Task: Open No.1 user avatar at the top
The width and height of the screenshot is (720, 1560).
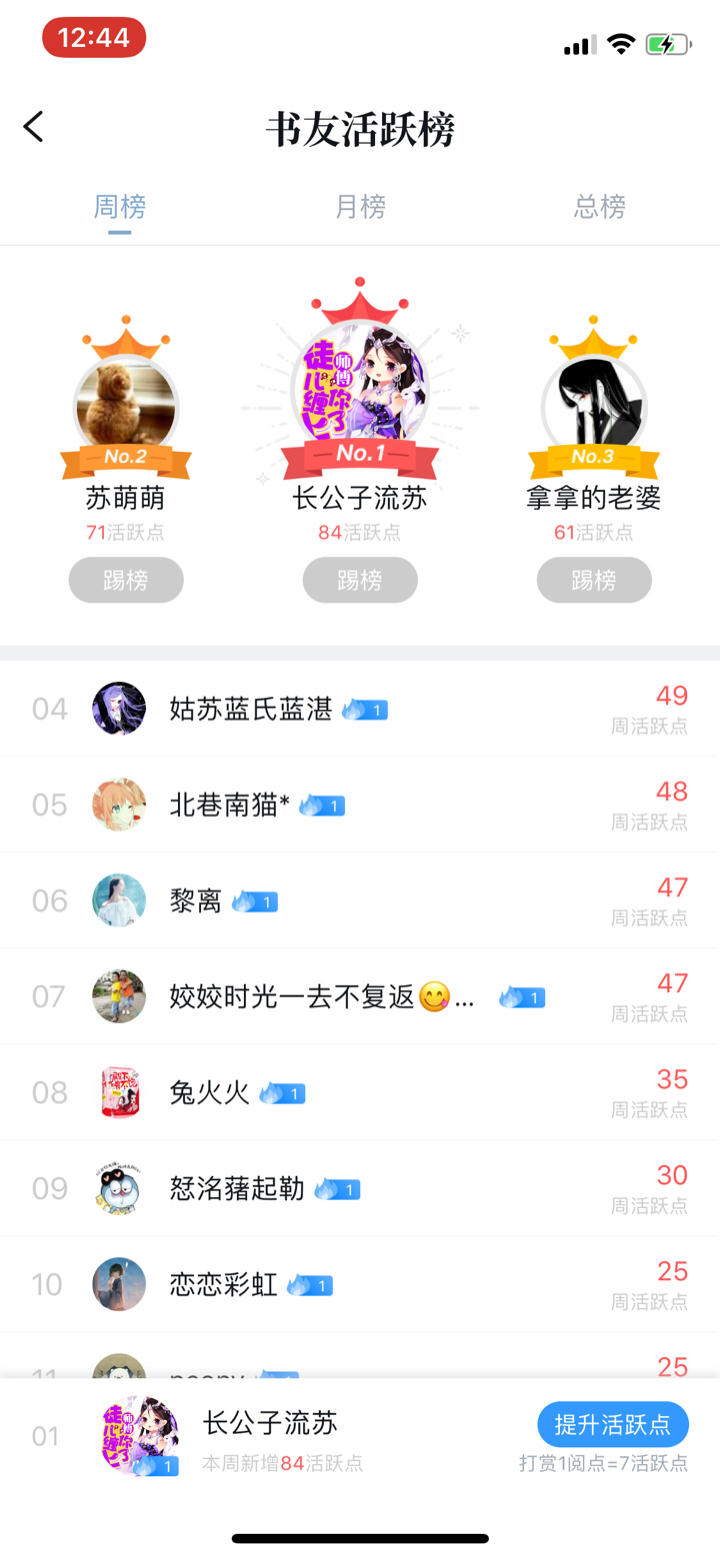Action: point(360,385)
